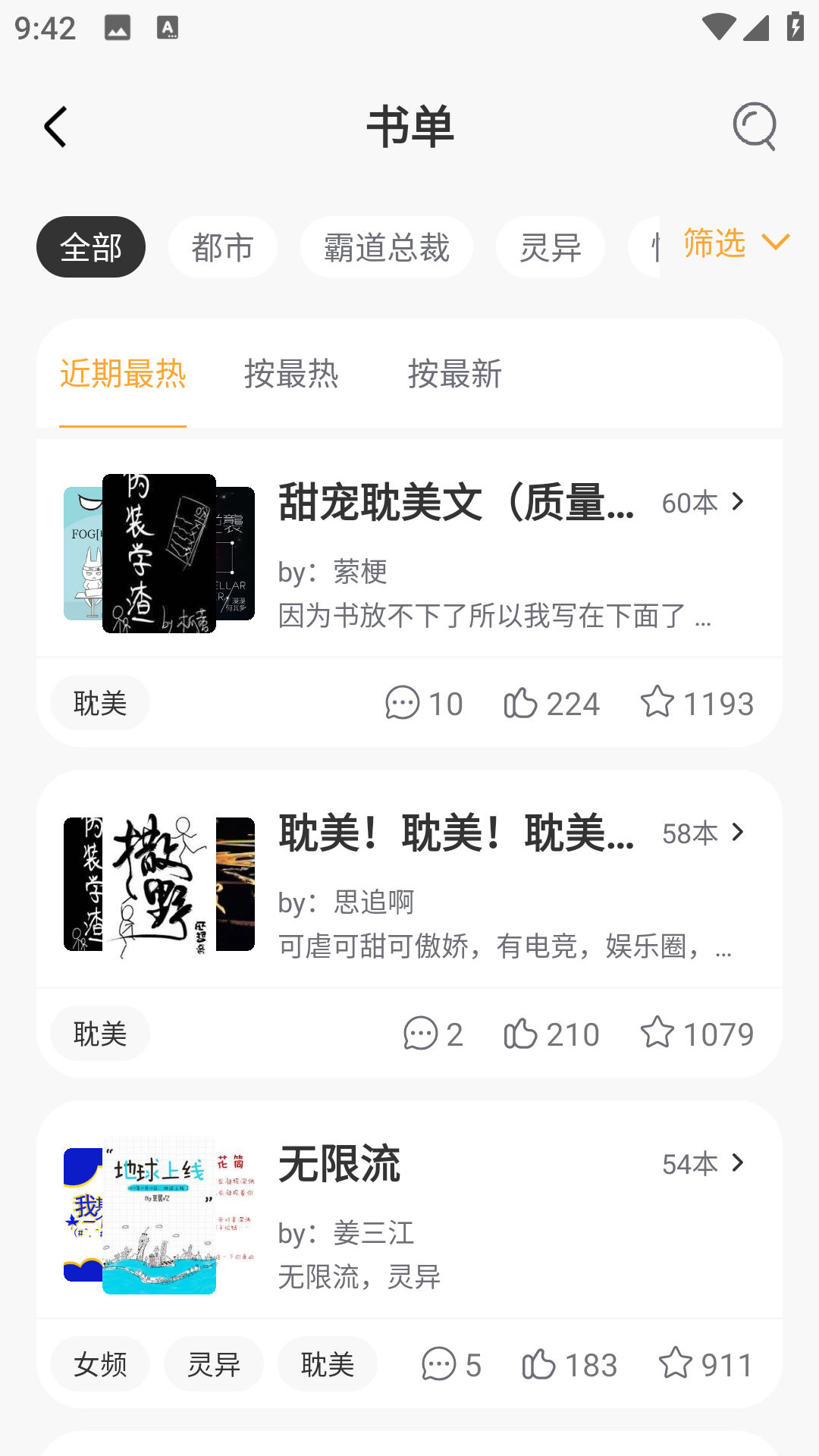Select the 全部 category chip
The height and width of the screenshot is (1456, 819).
(91, 247)
